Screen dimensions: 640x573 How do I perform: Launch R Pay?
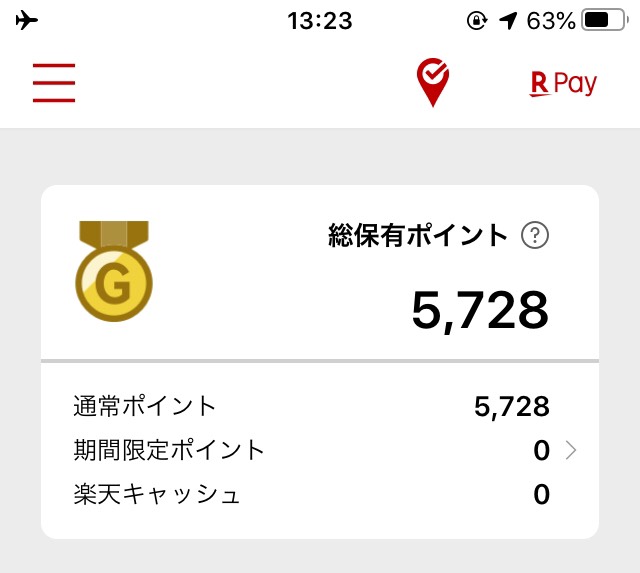tap(563, 84)
